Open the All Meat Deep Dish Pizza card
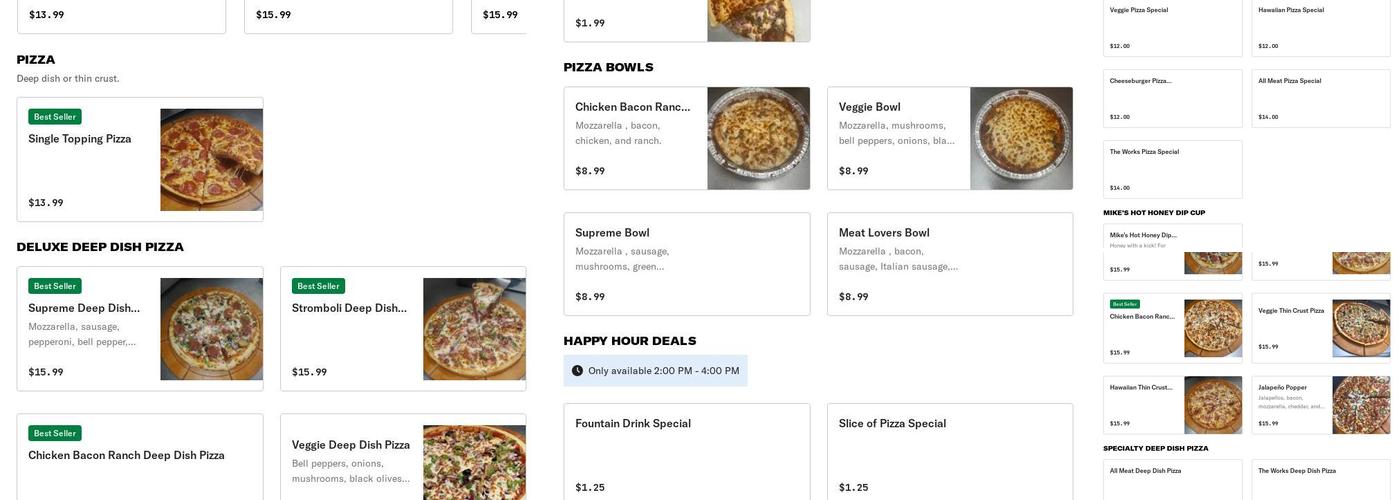 pos(1172,478)
